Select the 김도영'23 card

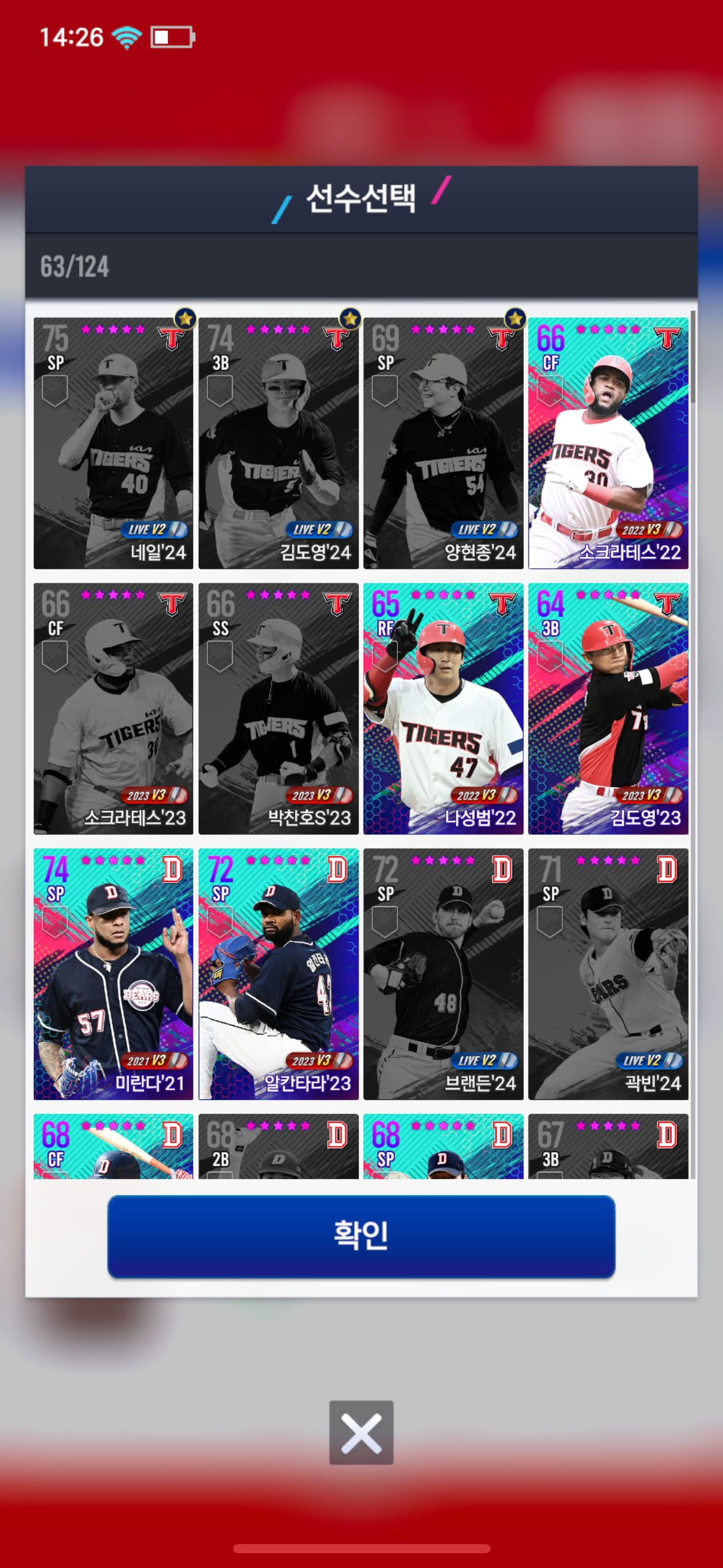608,709
